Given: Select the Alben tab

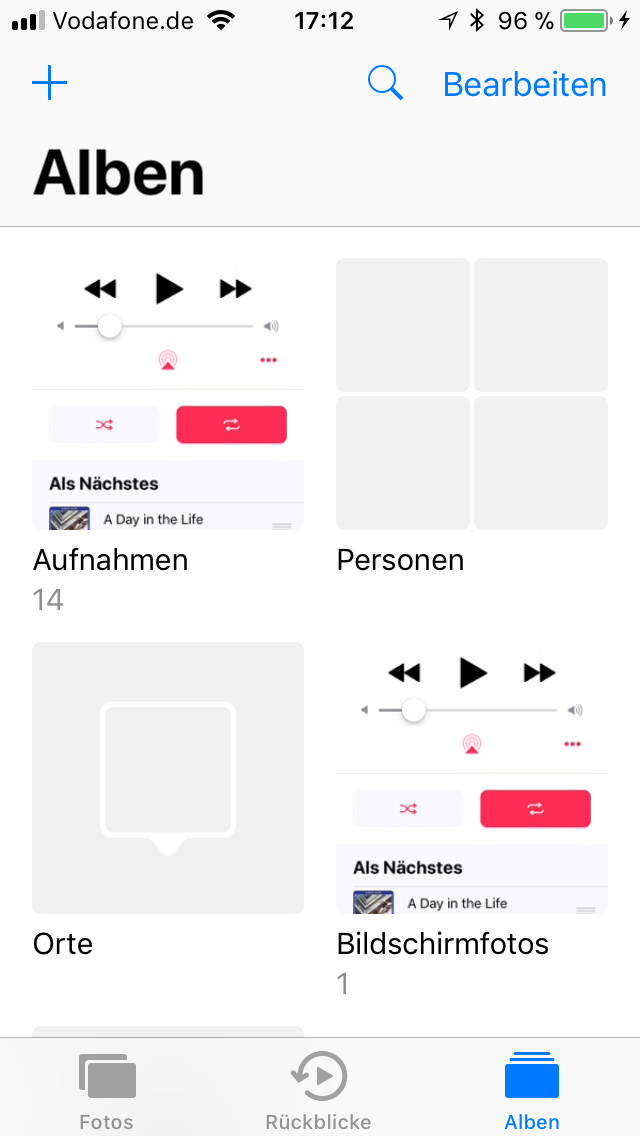Looking at the screenshot, I should pyautogui.click(x=532, y=1089).
